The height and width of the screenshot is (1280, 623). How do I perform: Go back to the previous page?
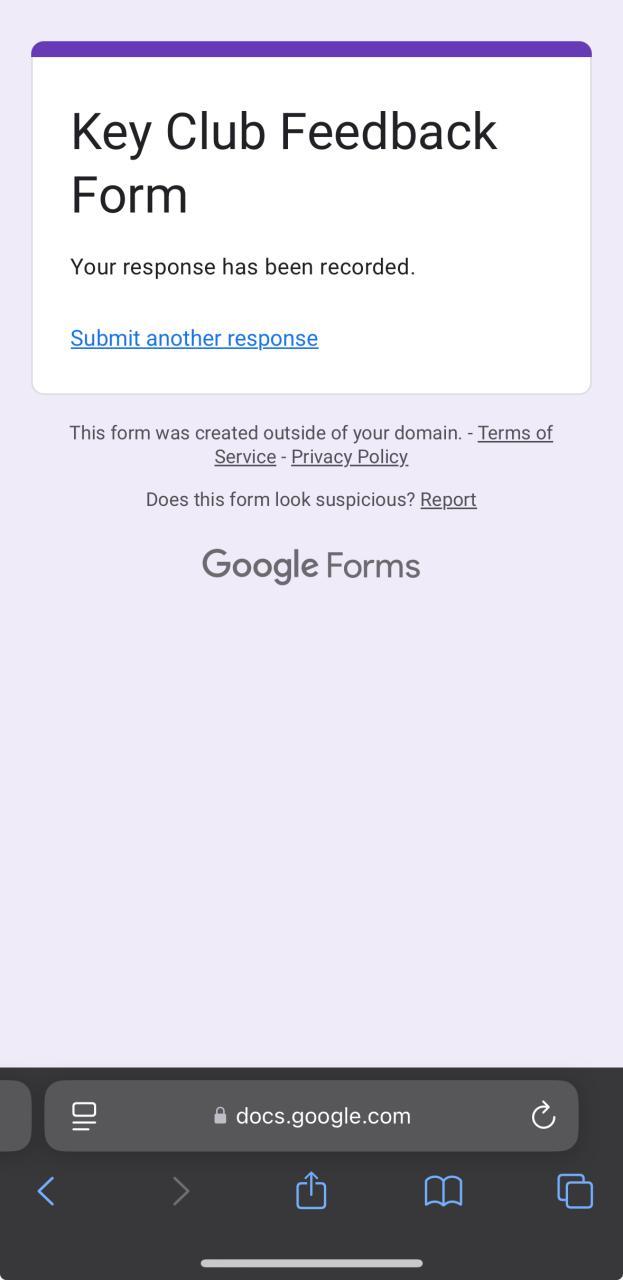pos(46,1191)
